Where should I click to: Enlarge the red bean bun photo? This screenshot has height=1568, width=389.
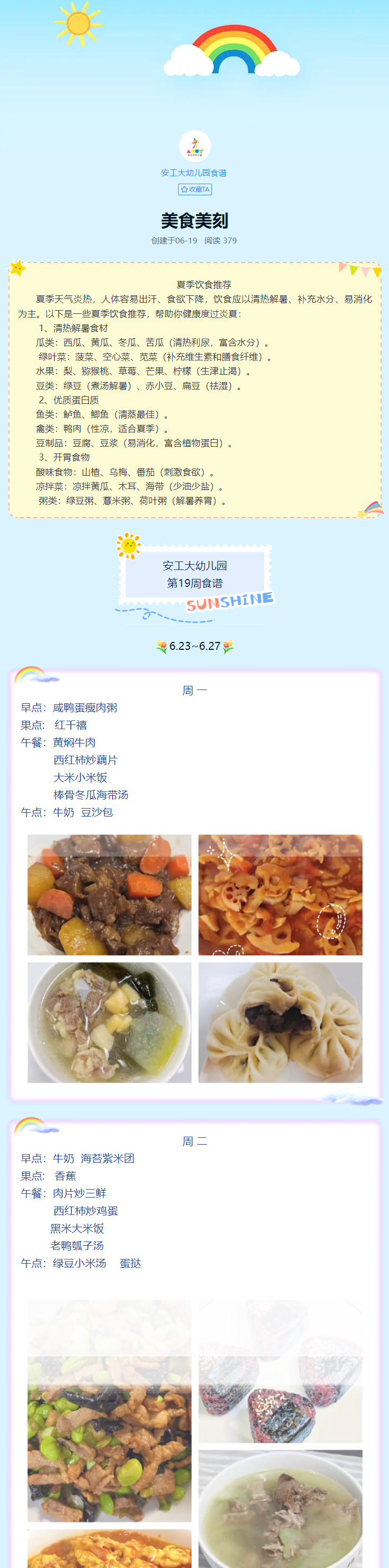coord(280,1022)
